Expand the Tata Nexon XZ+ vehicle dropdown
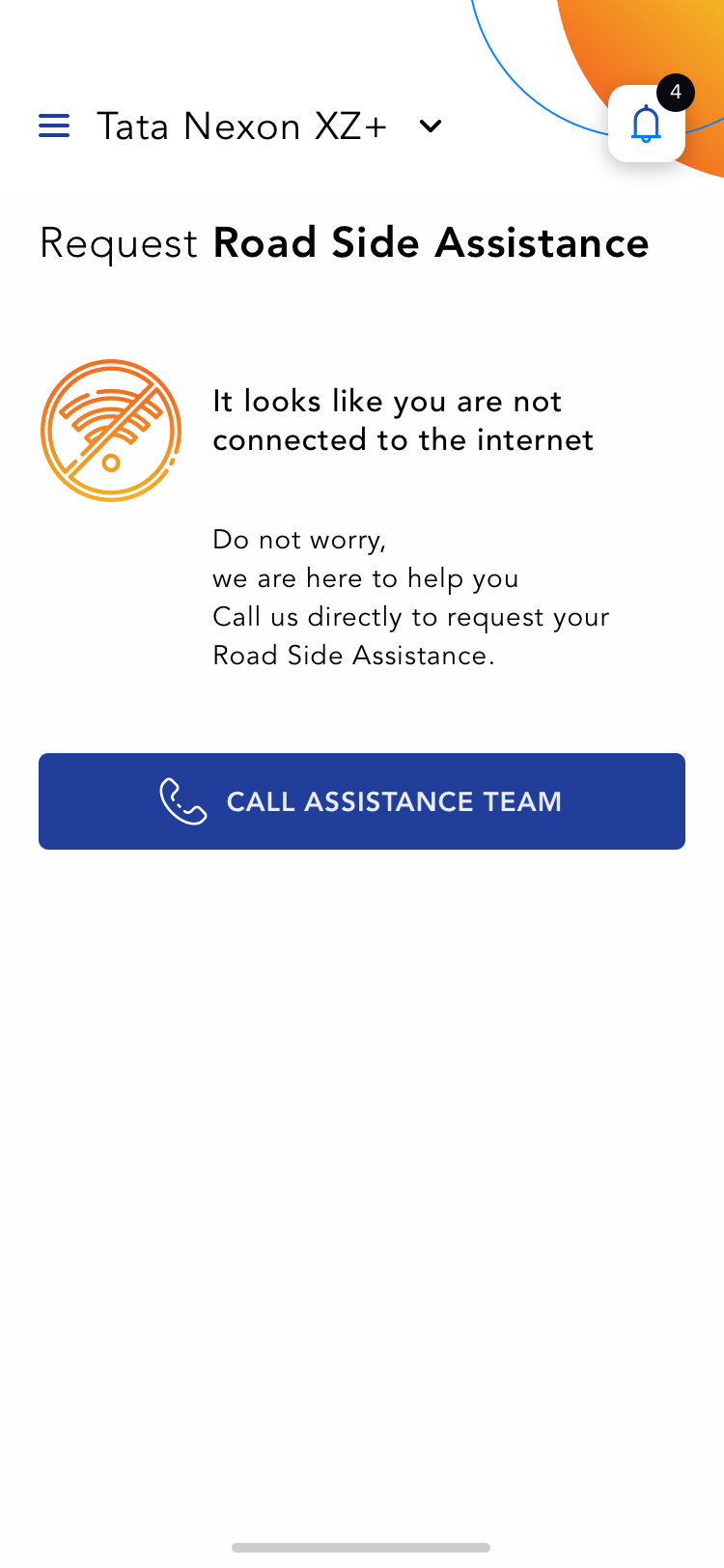724x1568 pixels. [431, 126]
